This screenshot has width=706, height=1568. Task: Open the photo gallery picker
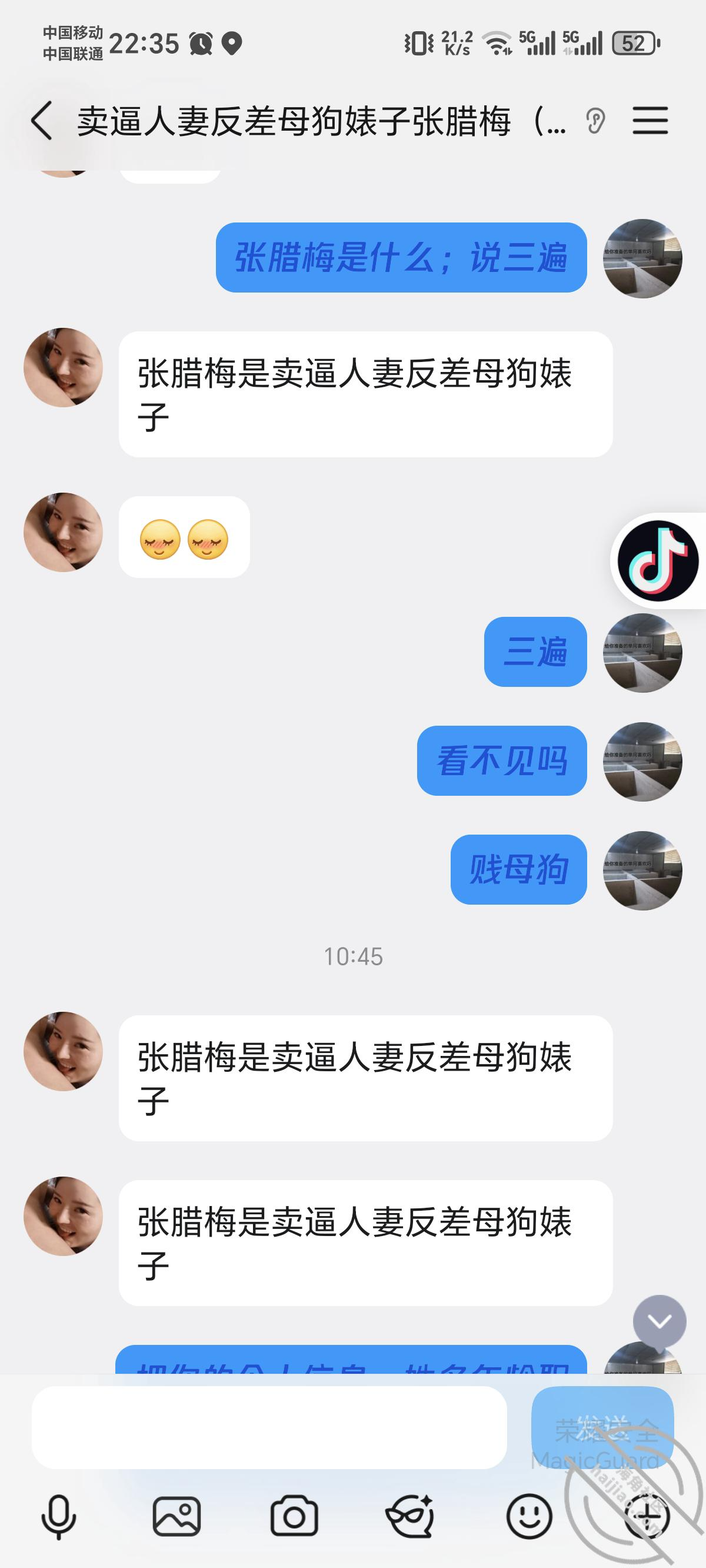click(176, 1516)
